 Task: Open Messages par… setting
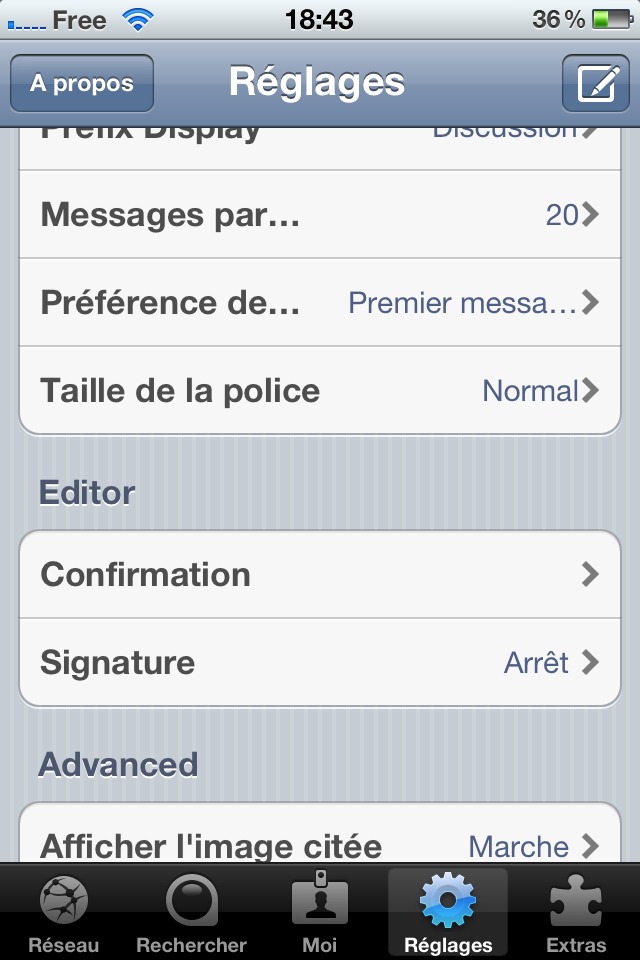click(320, 214)
